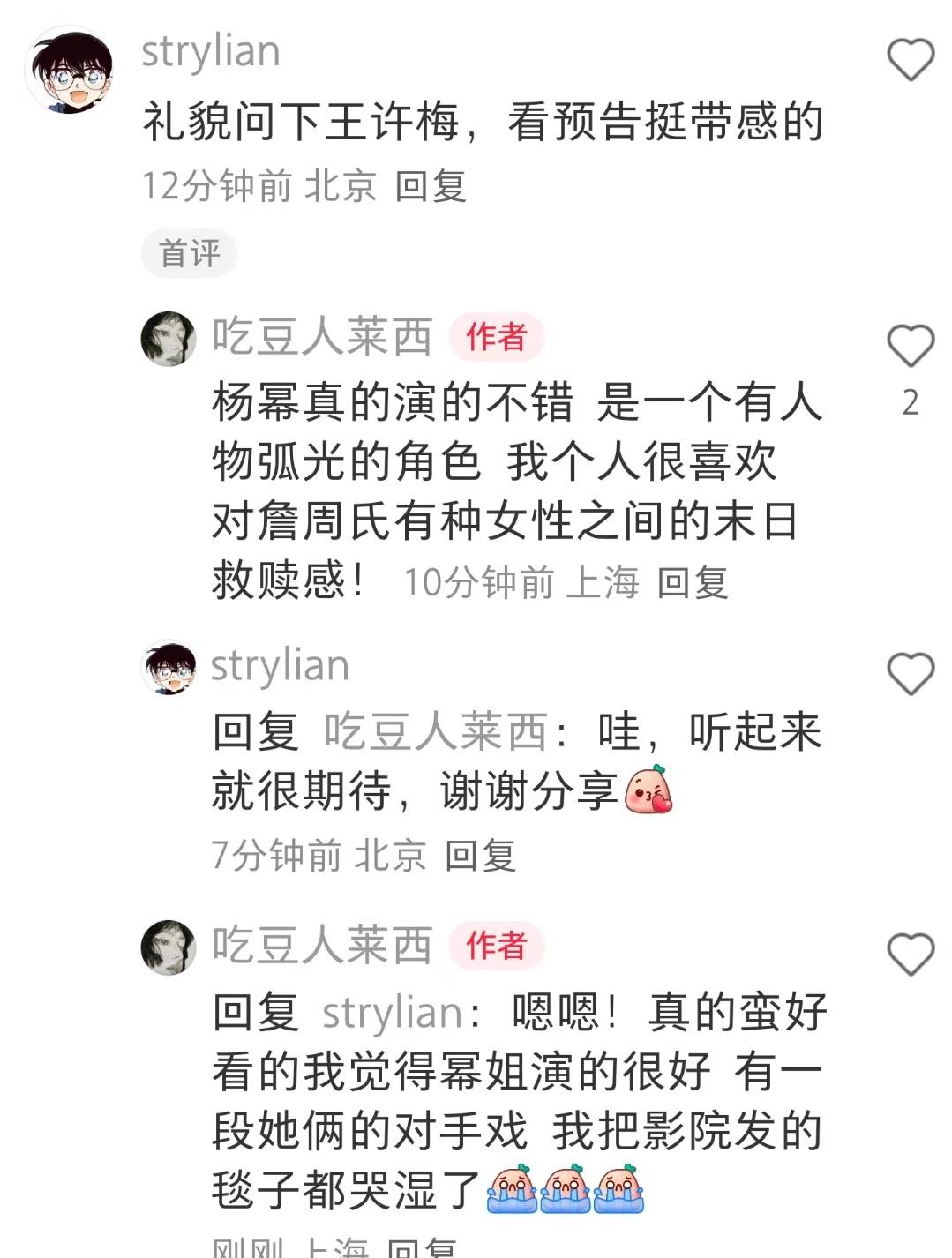
Task: Like 吃豆人莱西's reply about 对手戏
Action: (910, 955)
